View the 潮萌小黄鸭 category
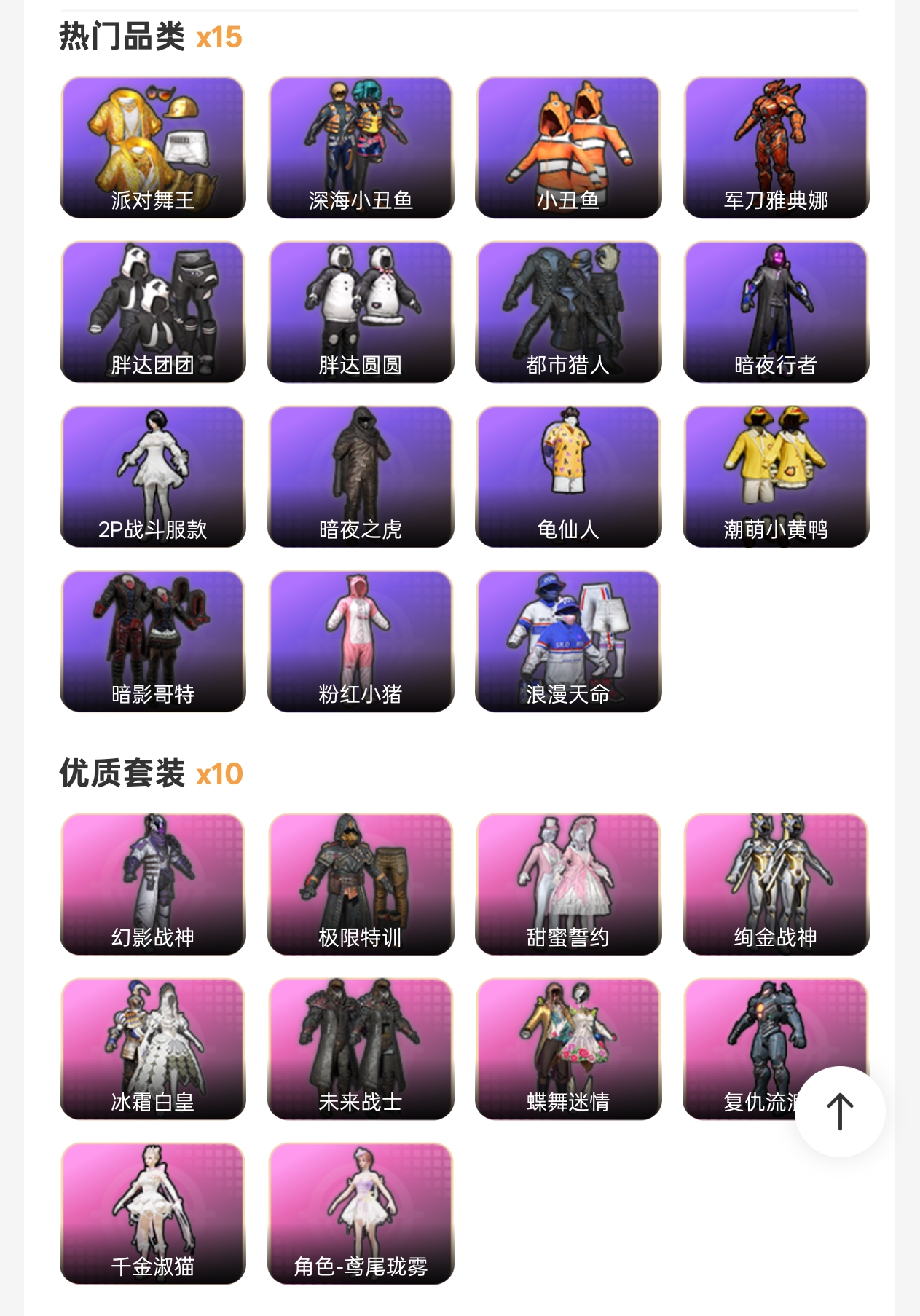Screen dimensions: 920x1316 coord(776,477)
